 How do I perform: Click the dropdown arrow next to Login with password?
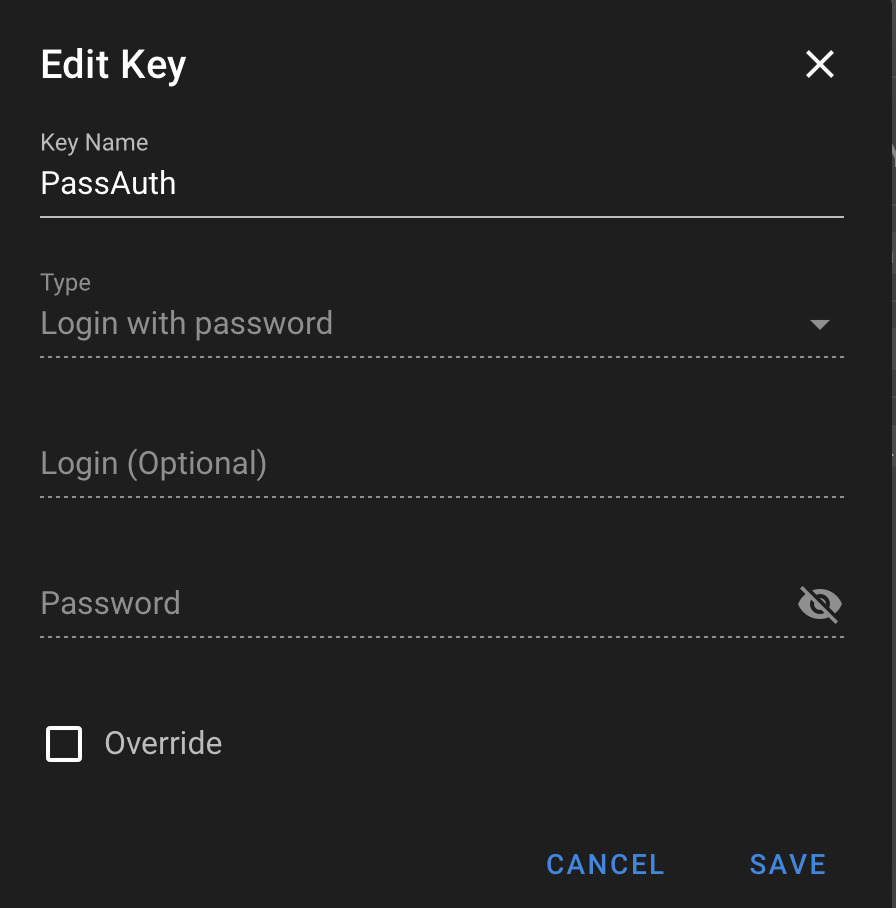click(818, 324)
